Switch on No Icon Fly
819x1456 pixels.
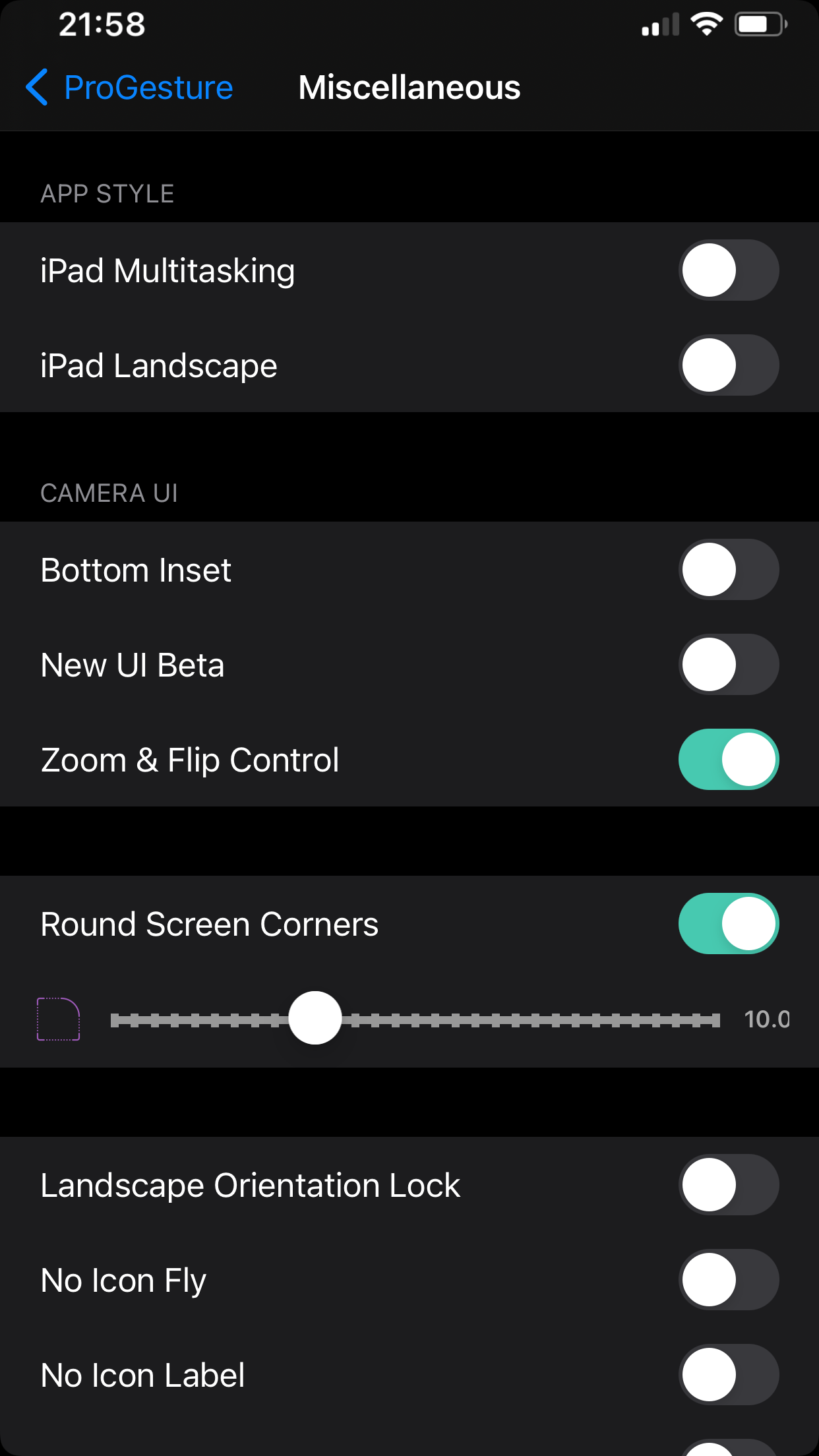click(x=729, y=1280)
